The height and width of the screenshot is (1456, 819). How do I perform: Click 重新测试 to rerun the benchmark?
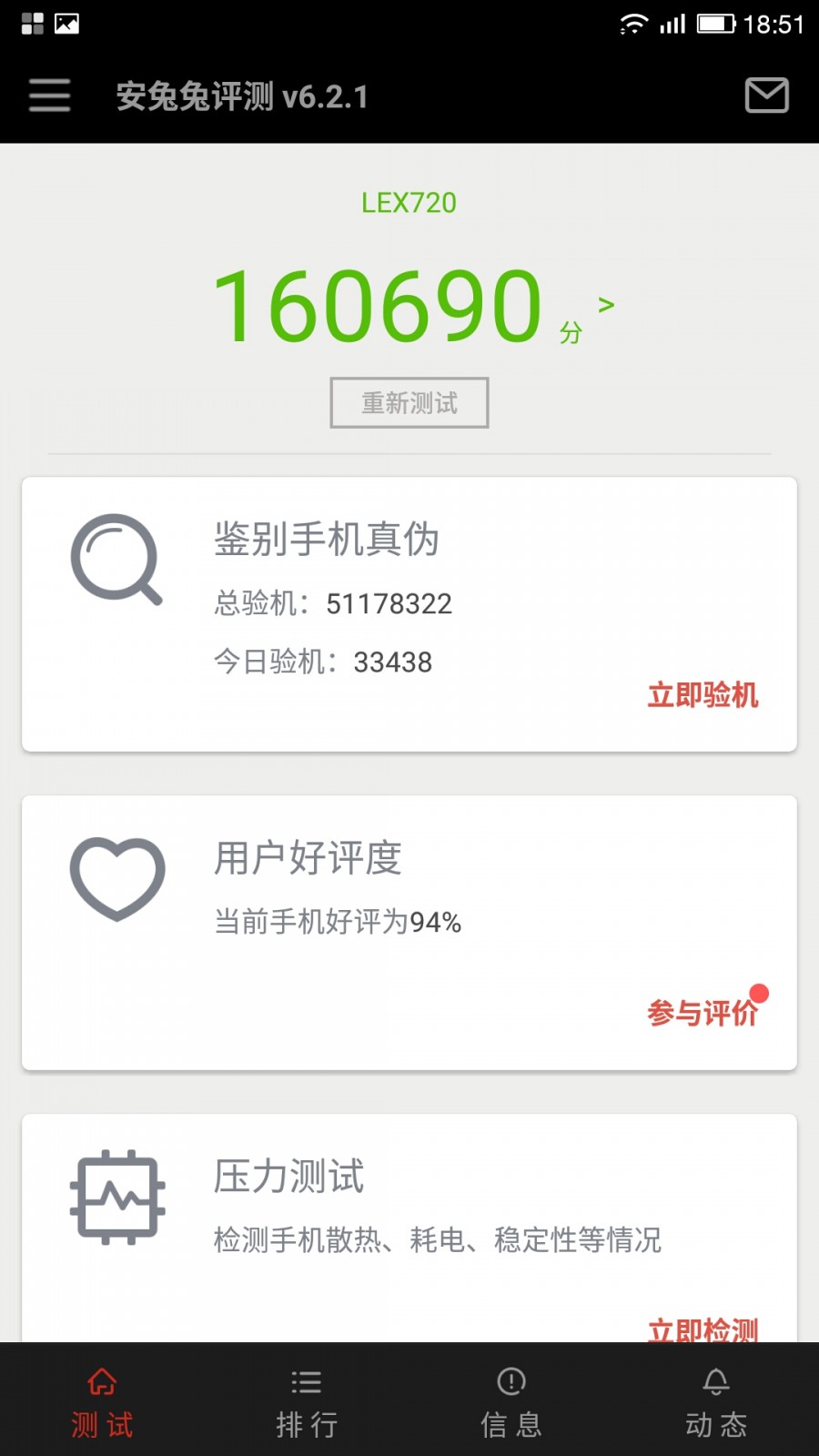point(409,402)
